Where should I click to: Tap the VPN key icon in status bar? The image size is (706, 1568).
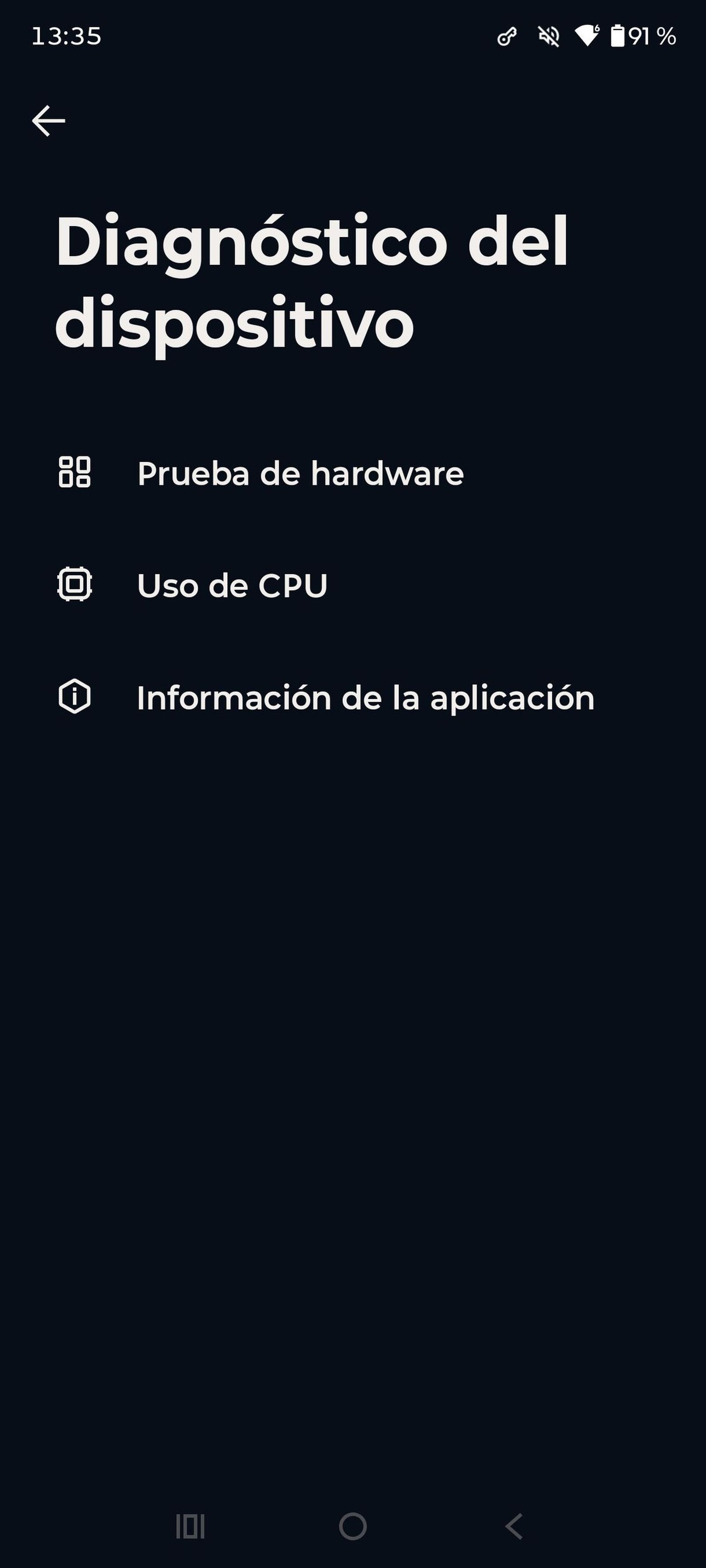[507, 37]
